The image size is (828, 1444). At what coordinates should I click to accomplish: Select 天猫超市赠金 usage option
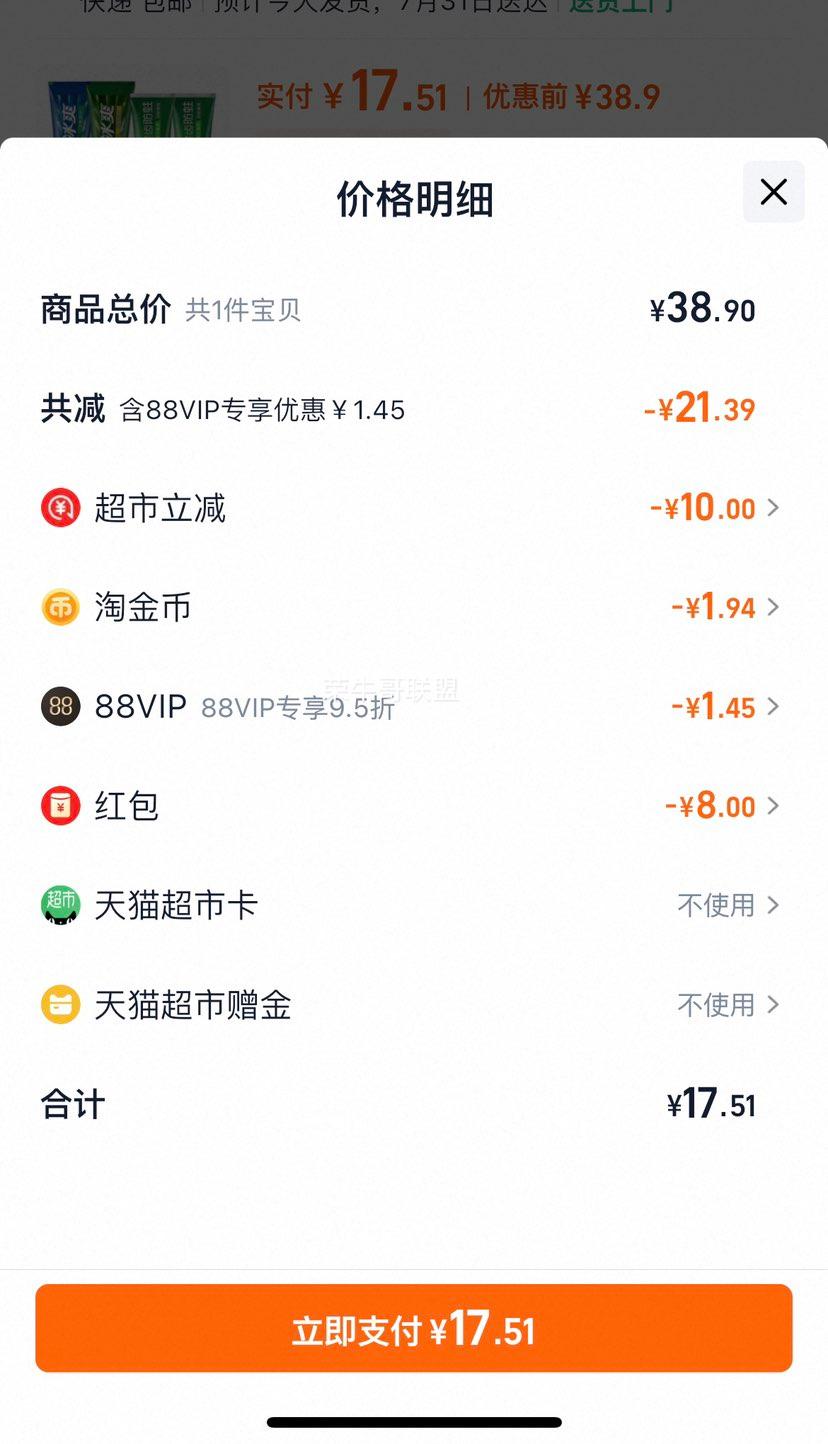(727, 1004)
